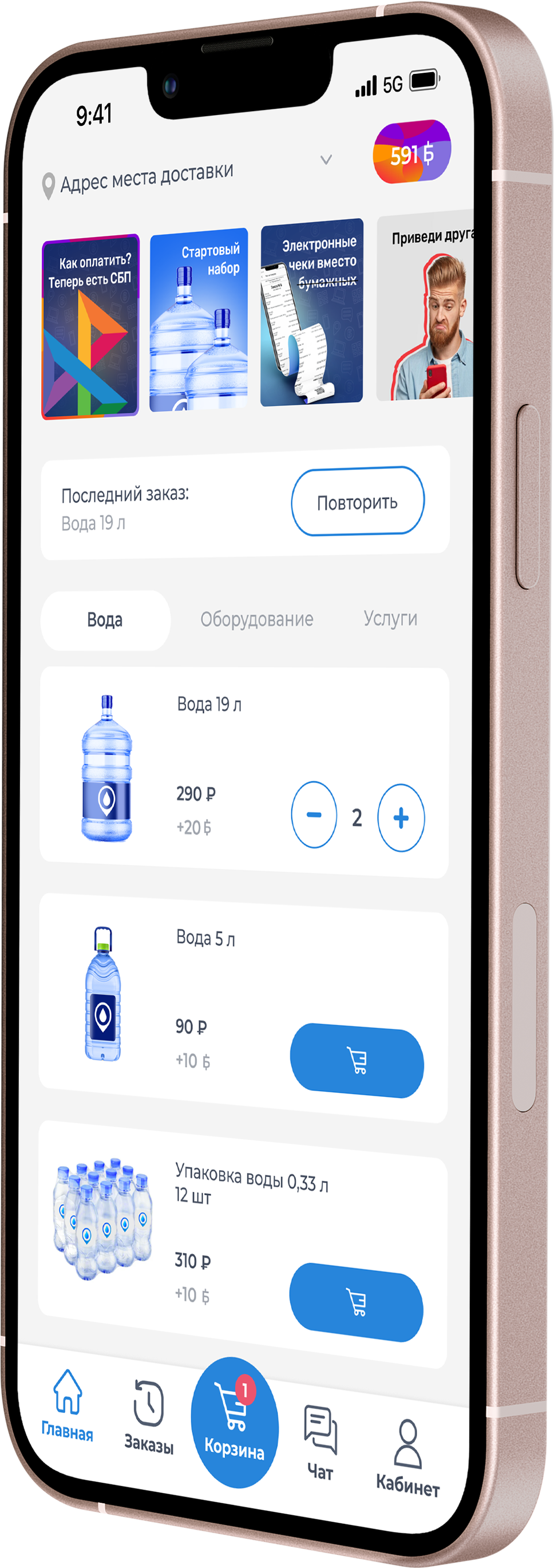
Task: Open the 591 bonus balance badge
Action: tap(412, 152)
